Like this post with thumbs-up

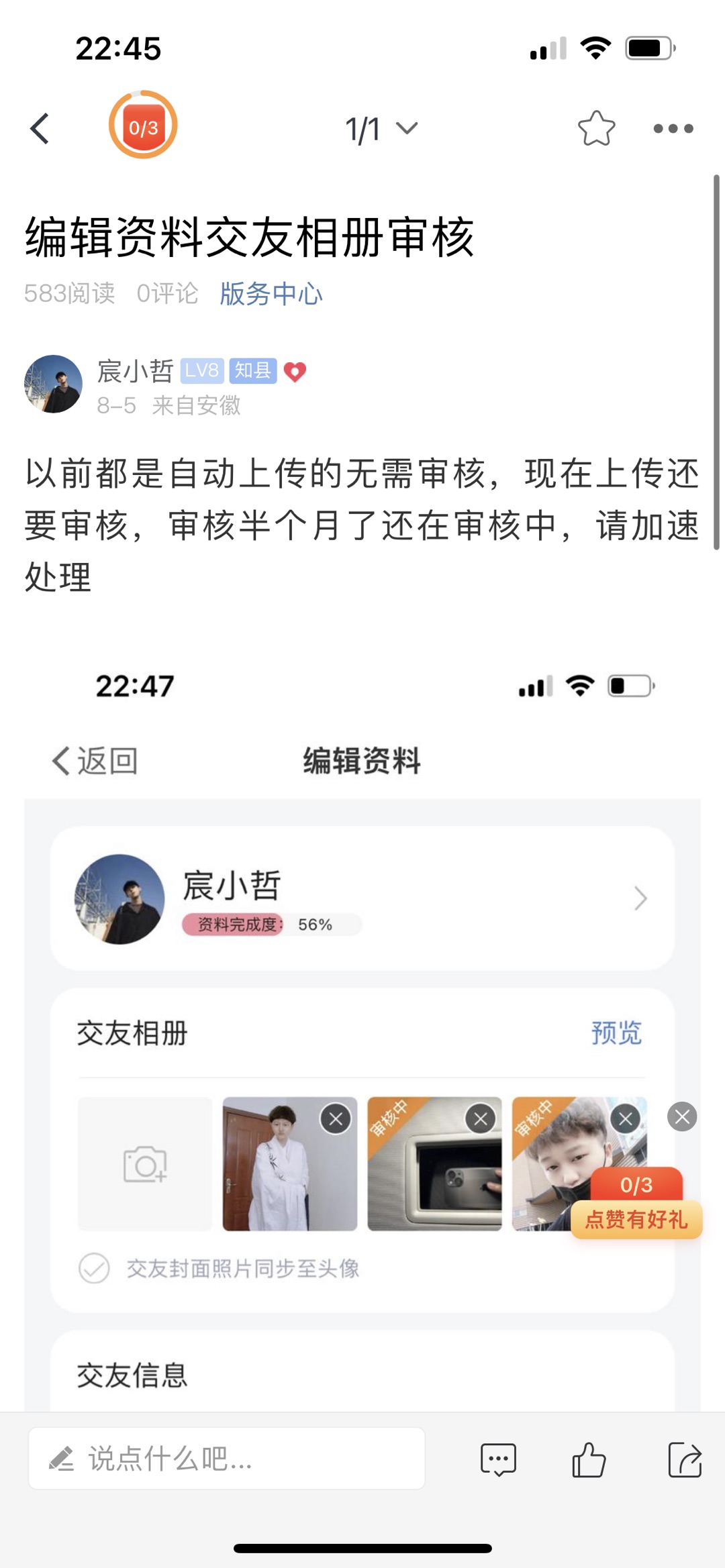[x=589, y=1460]
